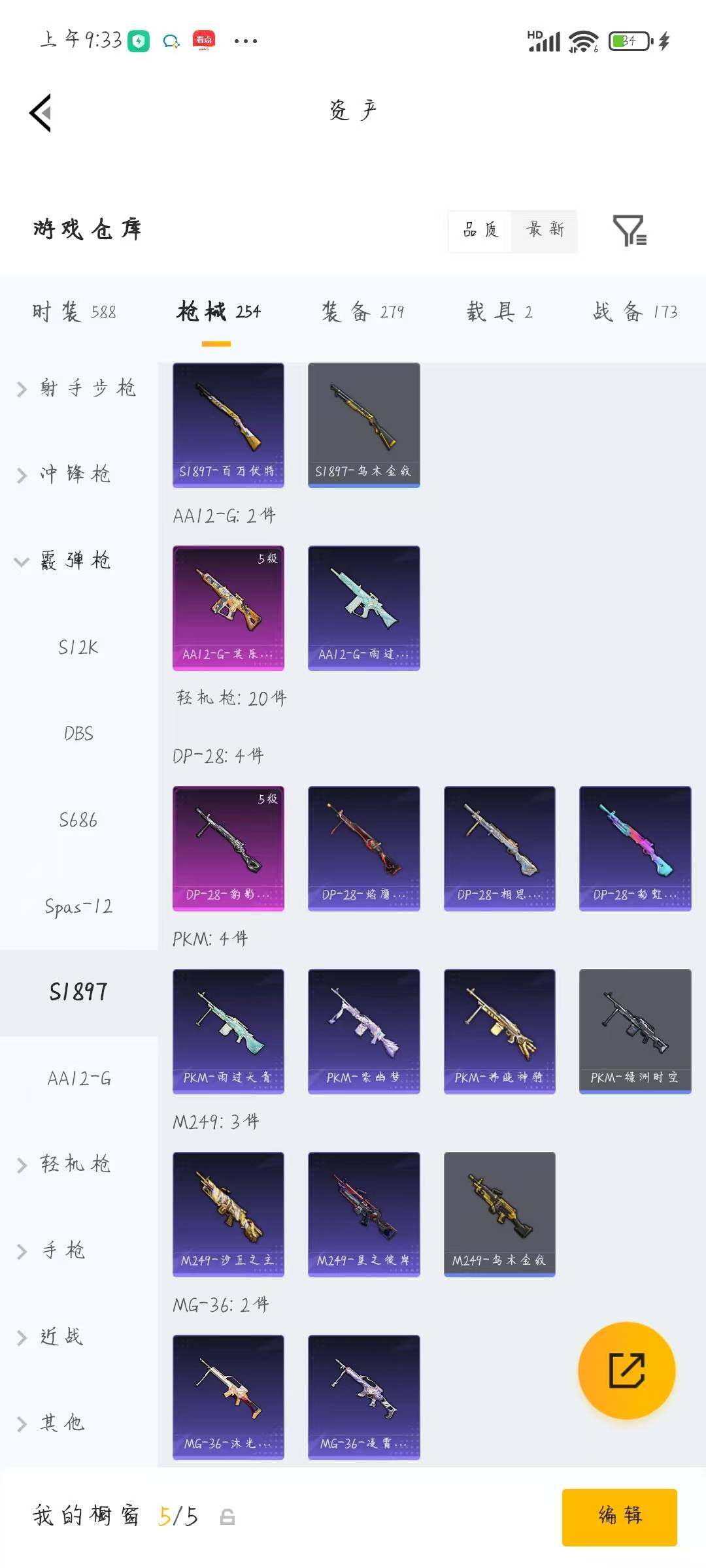Switch to the 装备 279 tab

click(363, 312)
